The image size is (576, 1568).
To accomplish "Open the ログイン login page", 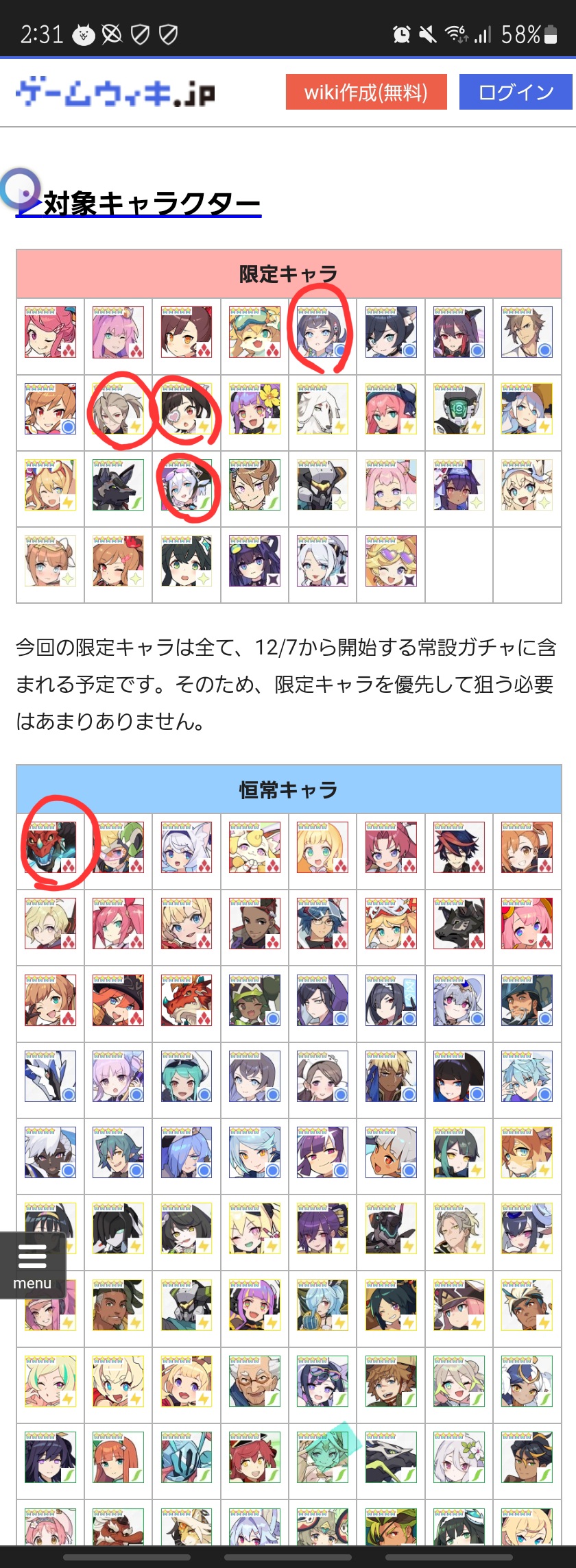I will [x=516, y=92].
